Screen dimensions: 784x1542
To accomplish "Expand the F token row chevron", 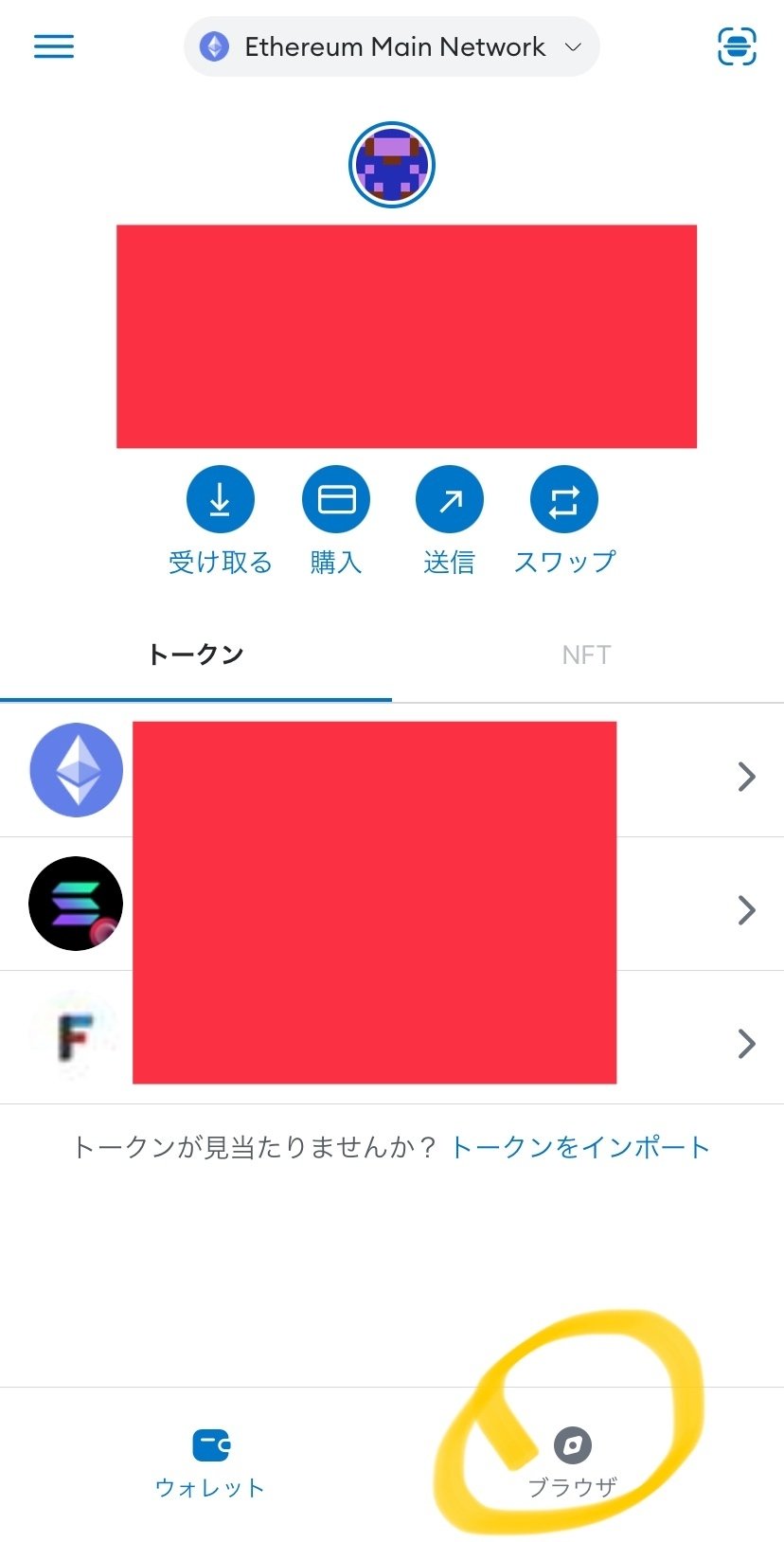I will point(747,1044).
